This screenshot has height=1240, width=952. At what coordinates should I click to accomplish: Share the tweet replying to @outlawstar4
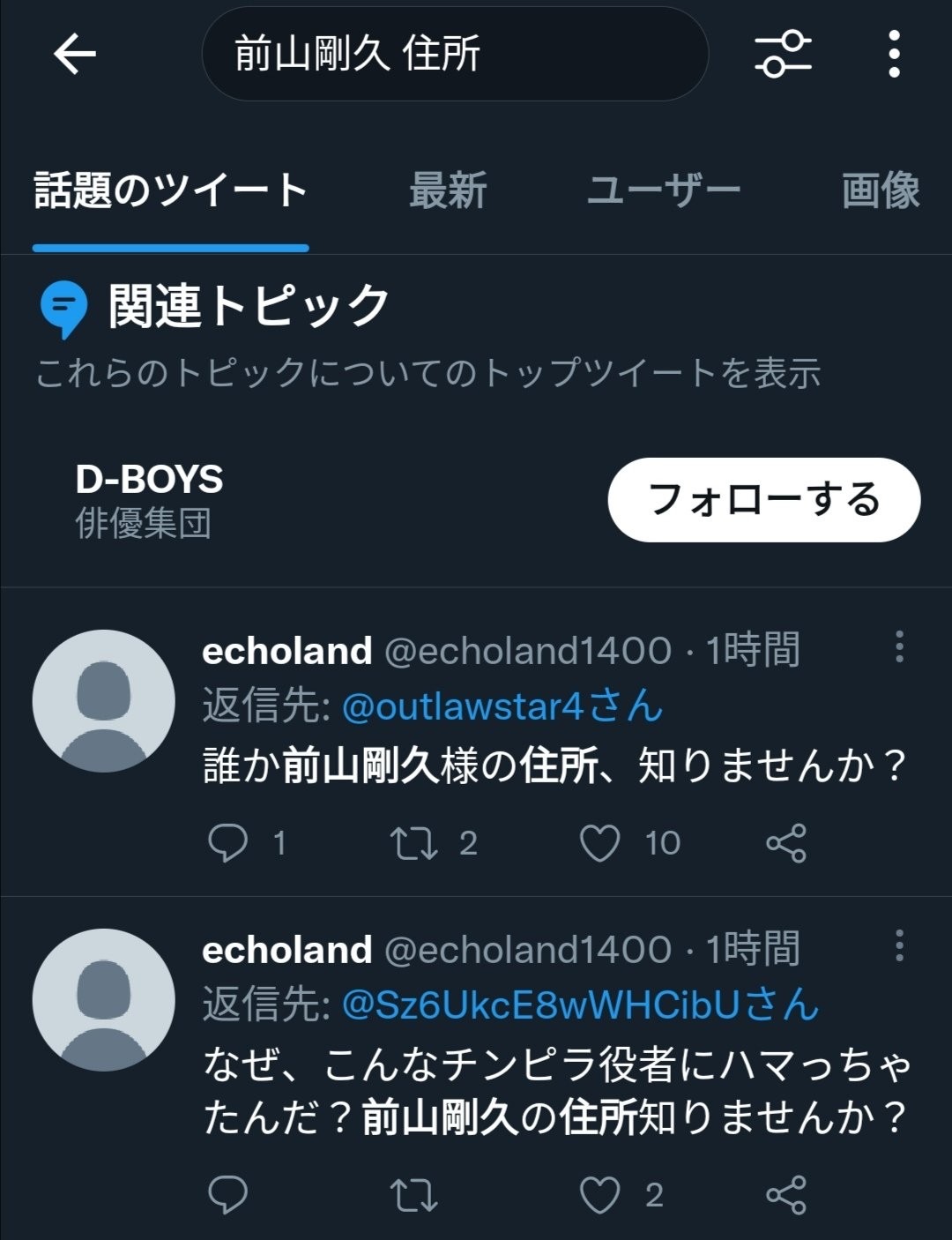[x=785, y=842]
